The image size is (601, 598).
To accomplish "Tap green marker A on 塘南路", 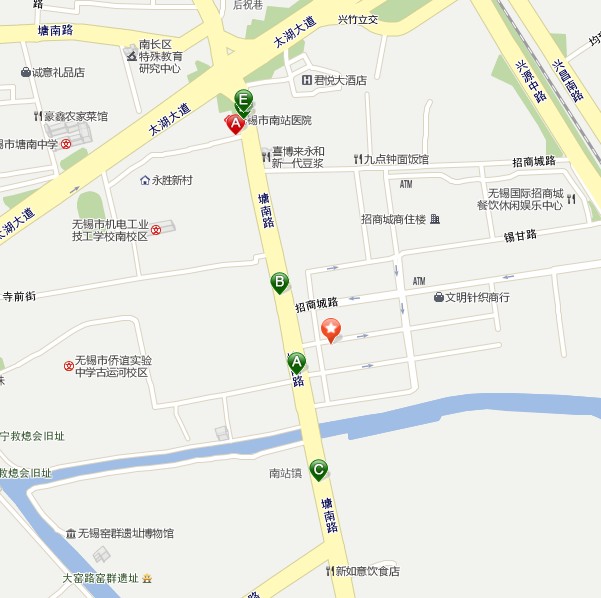I will tap(296, 362).
